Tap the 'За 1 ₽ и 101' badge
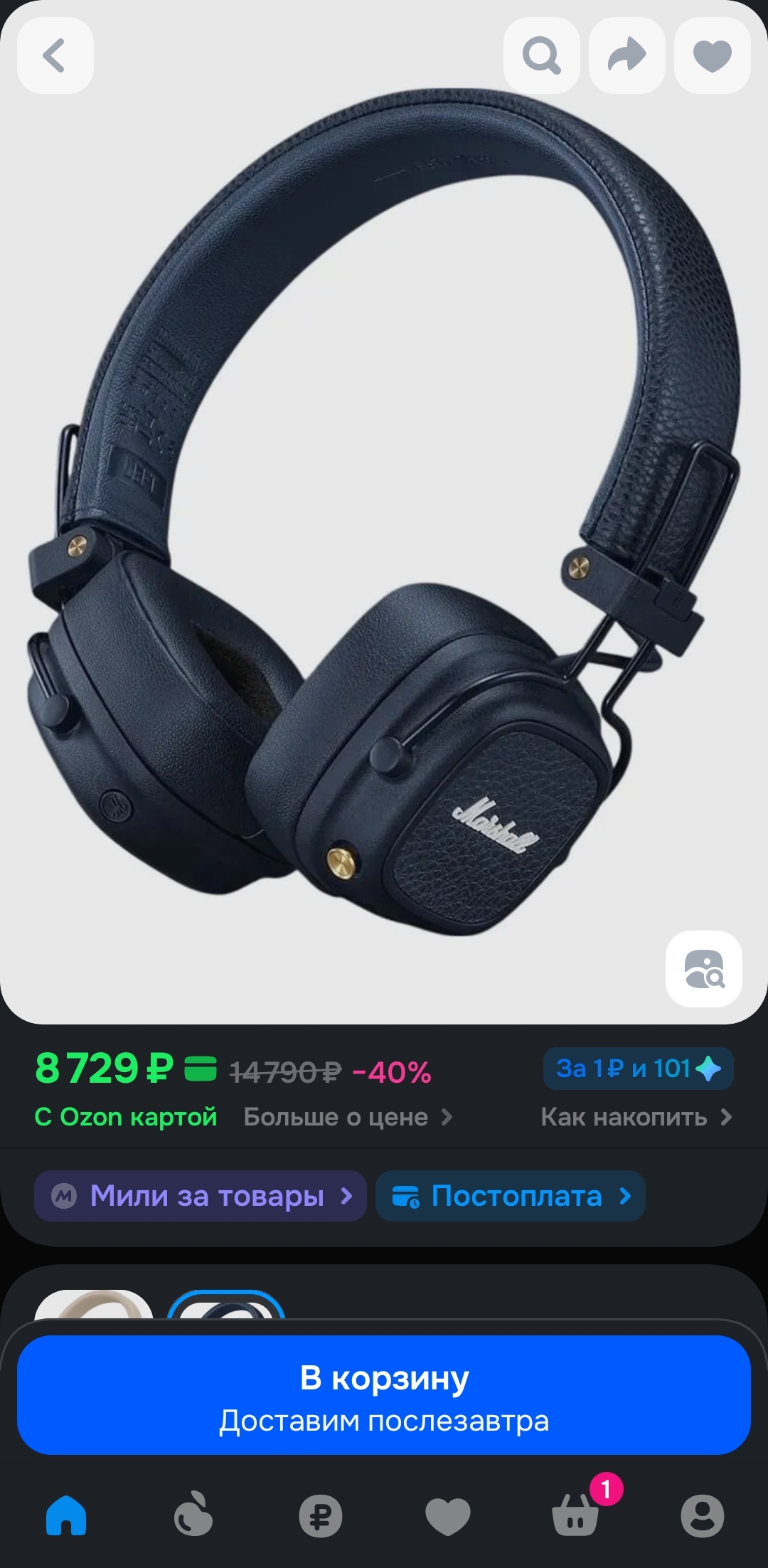This screenshot has height=1568, width=768. tap(638, 1069)
